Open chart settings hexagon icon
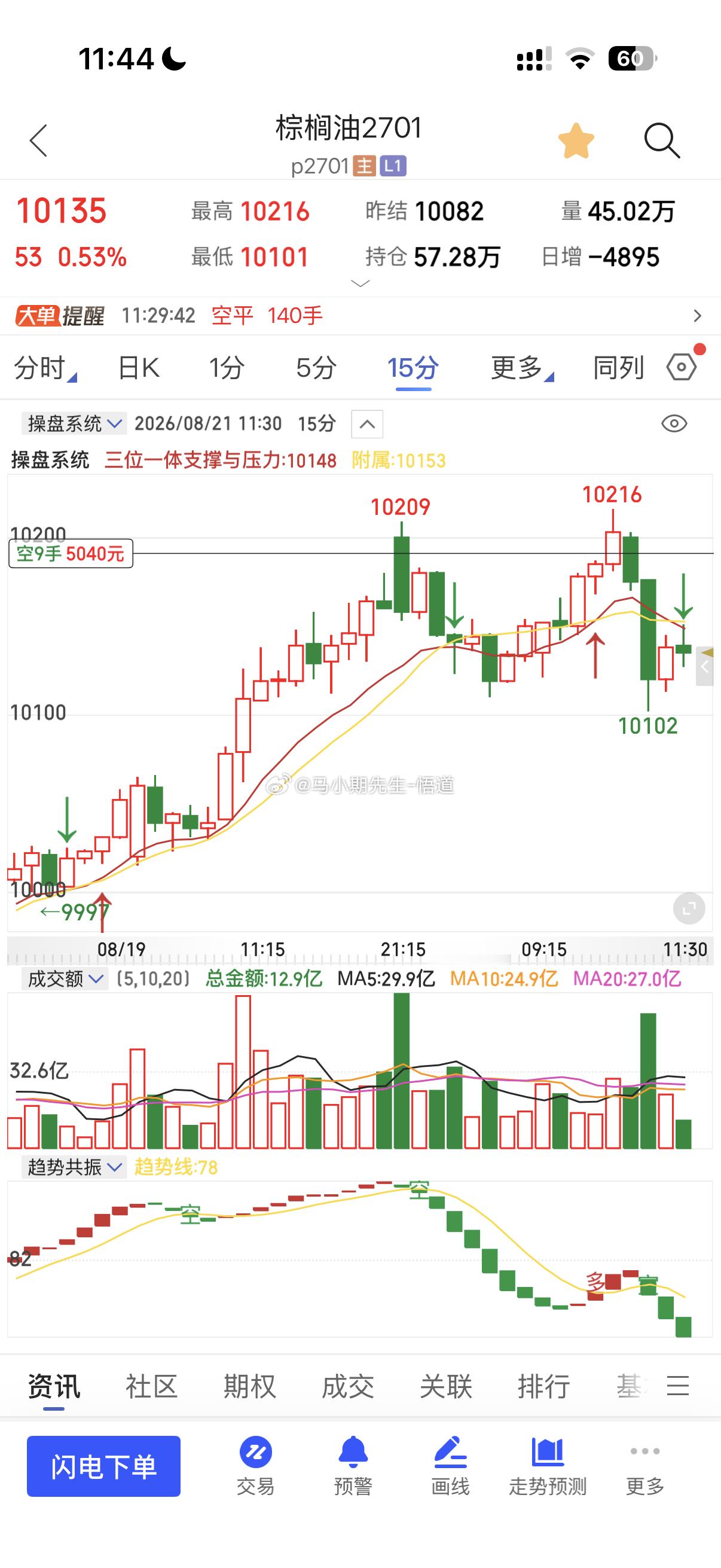Image resolution: width=721 pixels, height=1568 pixels. tap(682, 367)
